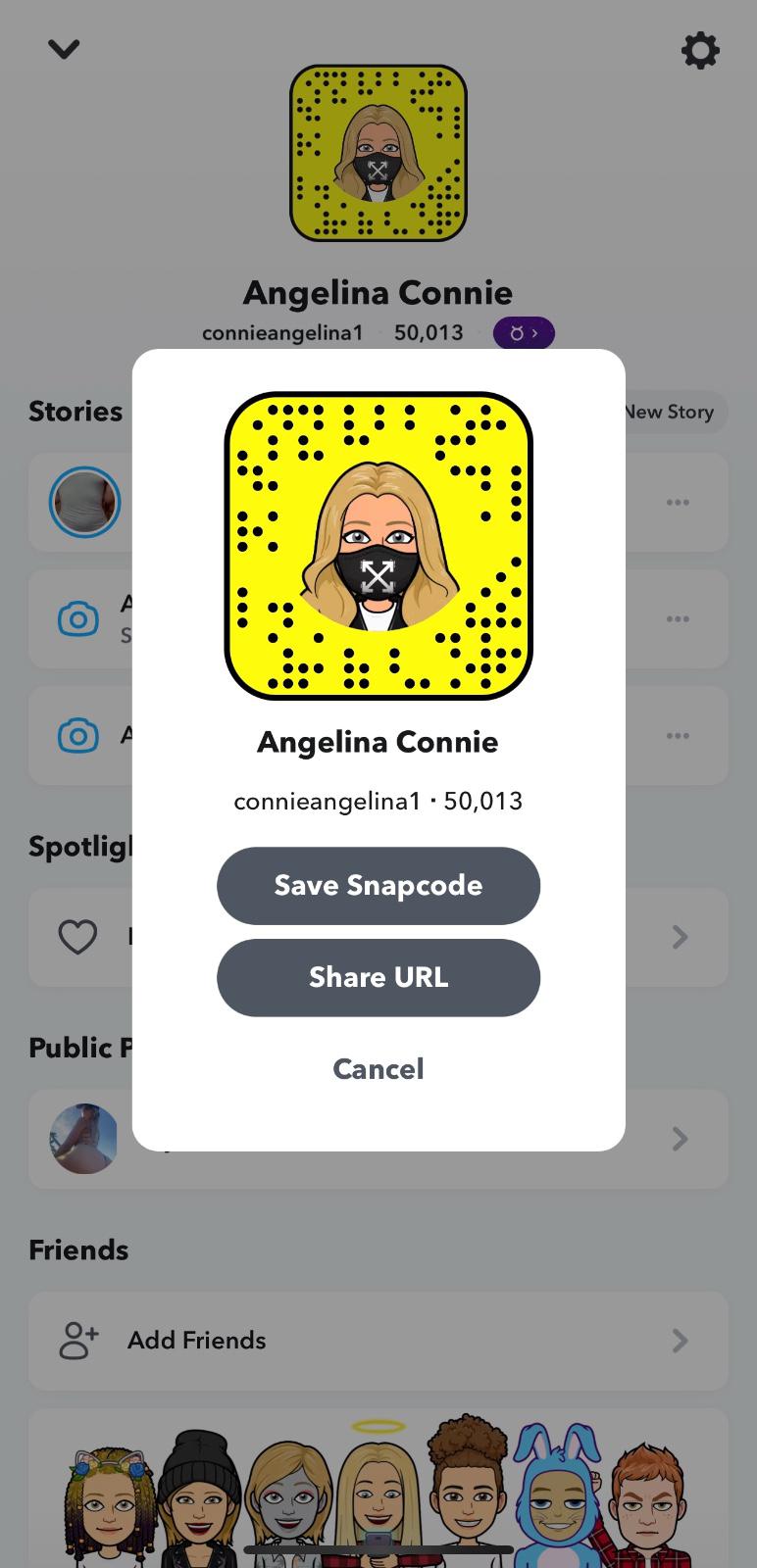Viewport: 757px width, 1568px height.
Task: Save the Snapcode to the device
Action: pos(378,885)
